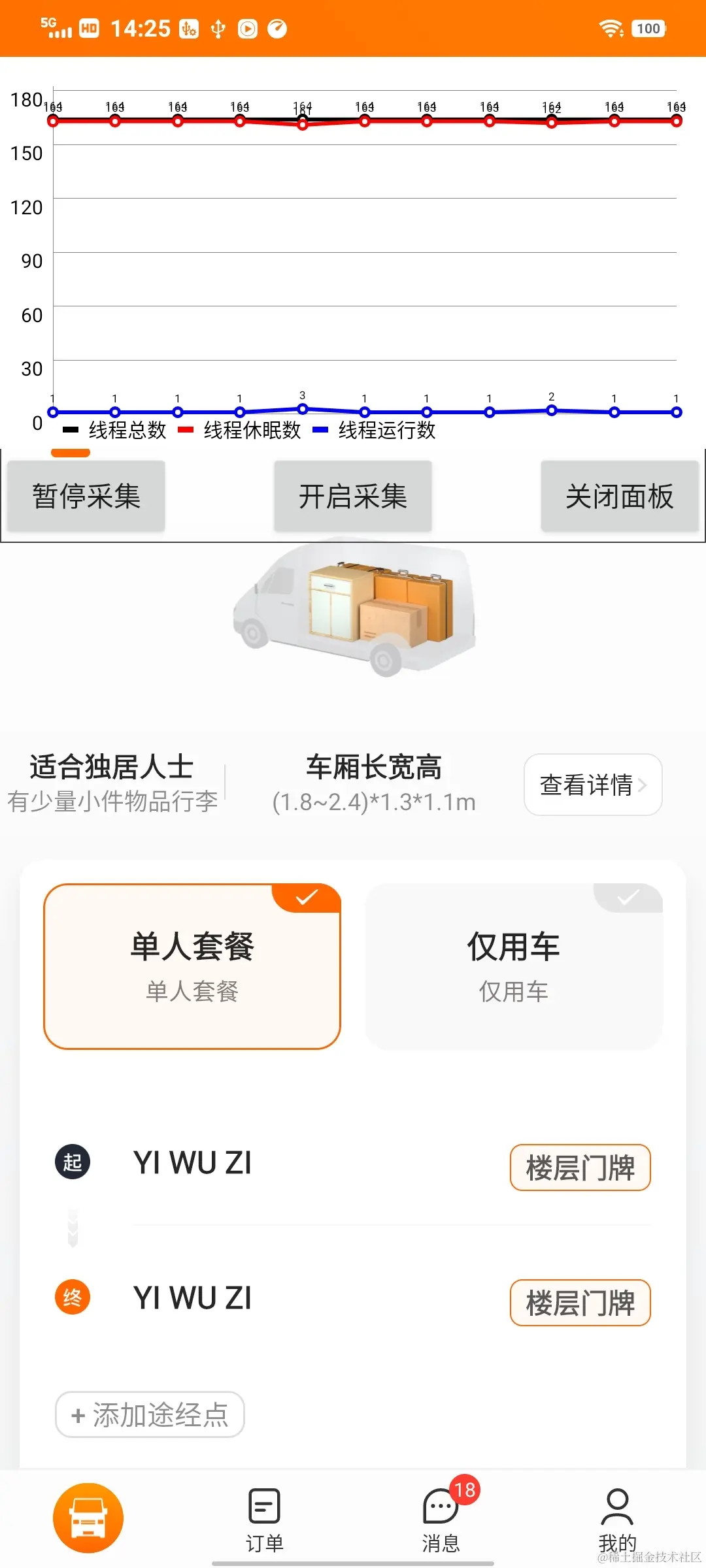This screenshot has width=706, height=1568.
Task: Open 查看详情 for vehicle details
Action: (x=593, y=785)
